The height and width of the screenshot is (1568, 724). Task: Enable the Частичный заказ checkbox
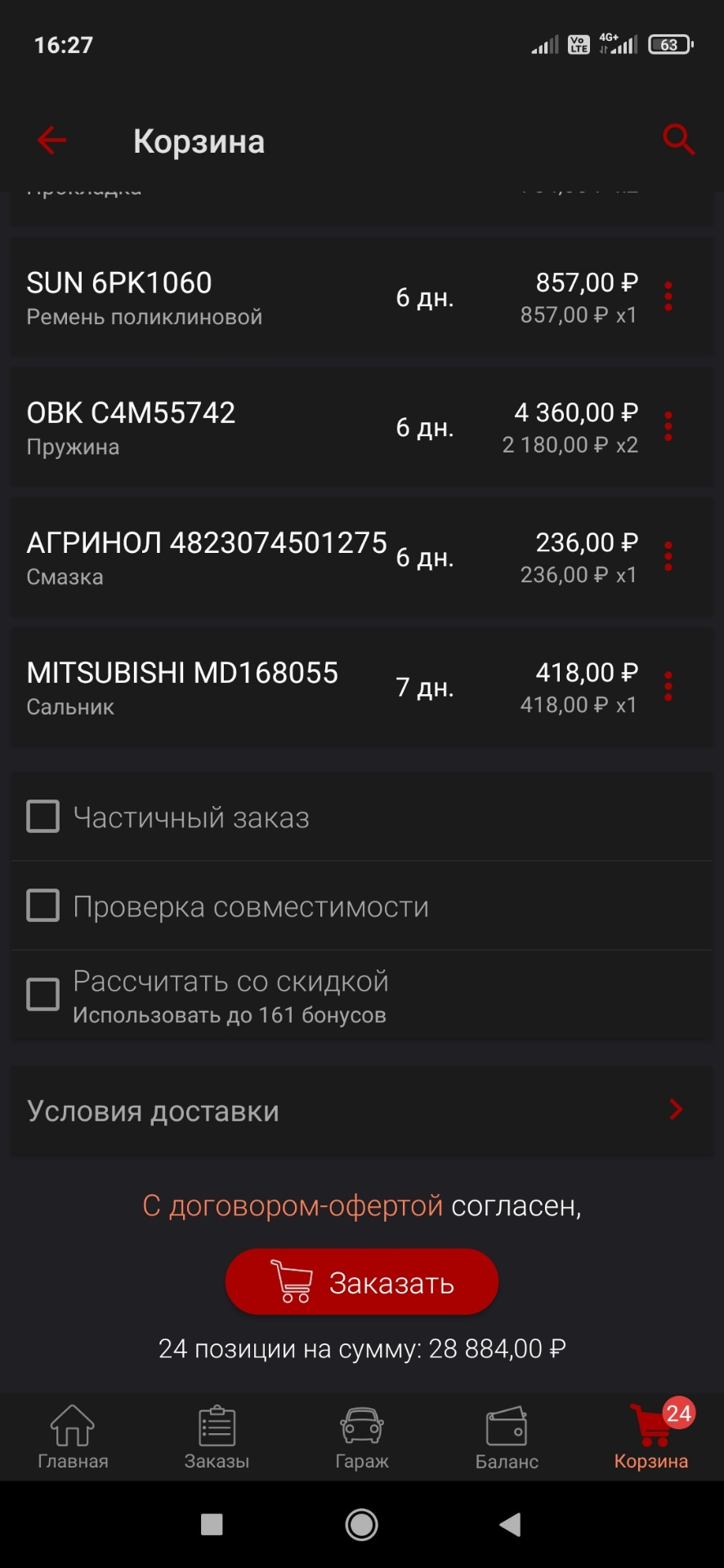click(x=43, y=817)
